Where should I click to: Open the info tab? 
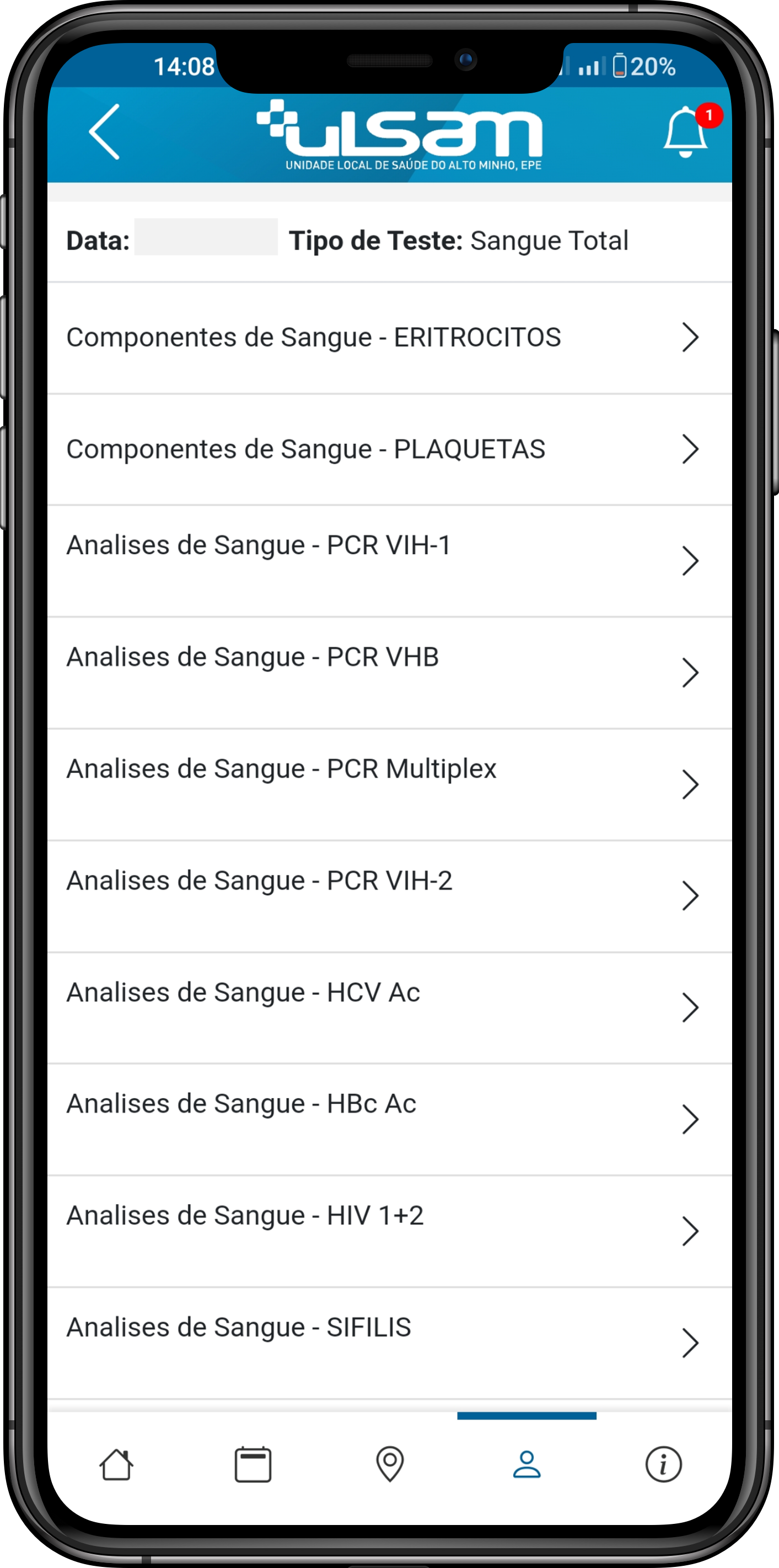coord(663,1464)
